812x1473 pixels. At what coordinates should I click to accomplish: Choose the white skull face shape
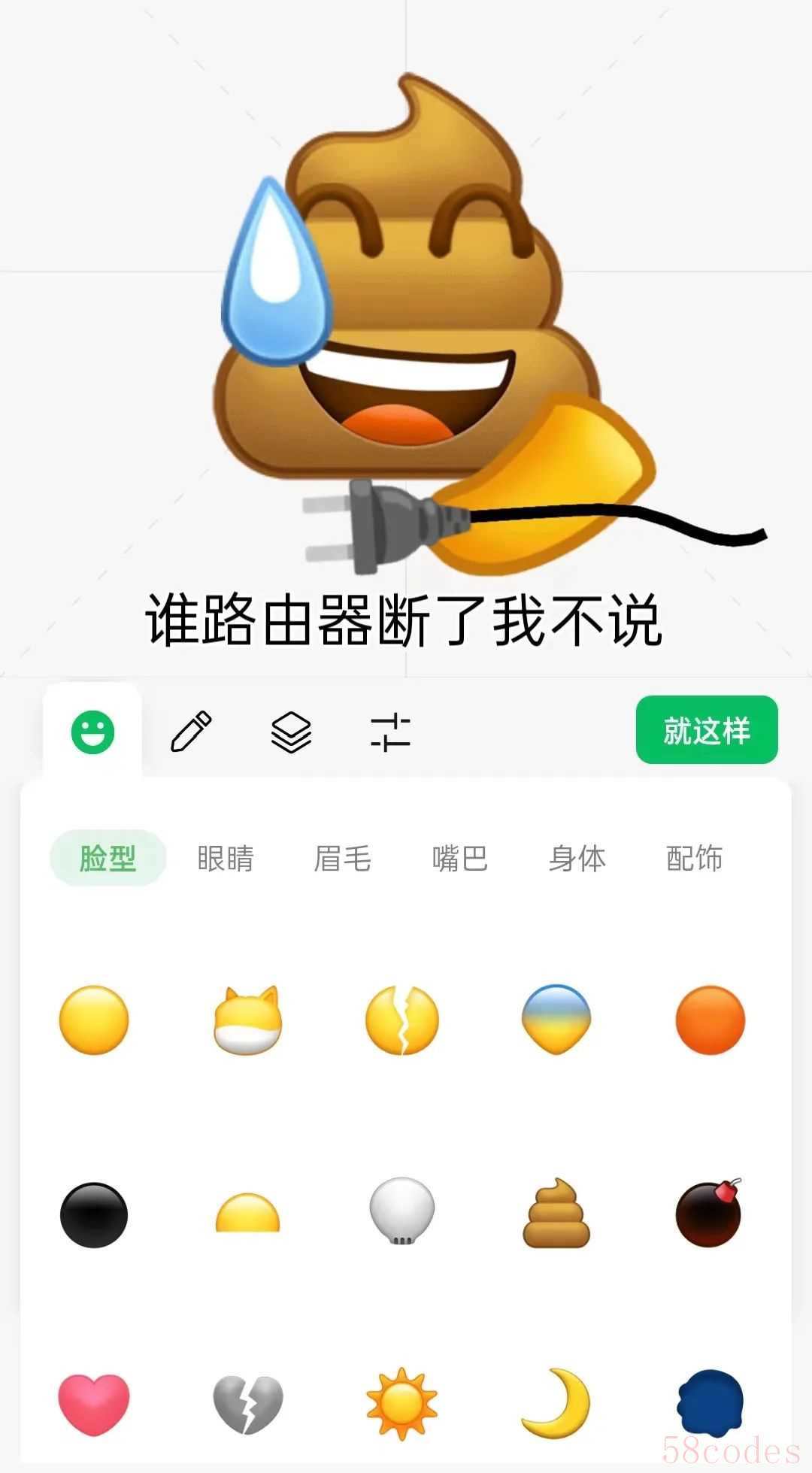401,1211
